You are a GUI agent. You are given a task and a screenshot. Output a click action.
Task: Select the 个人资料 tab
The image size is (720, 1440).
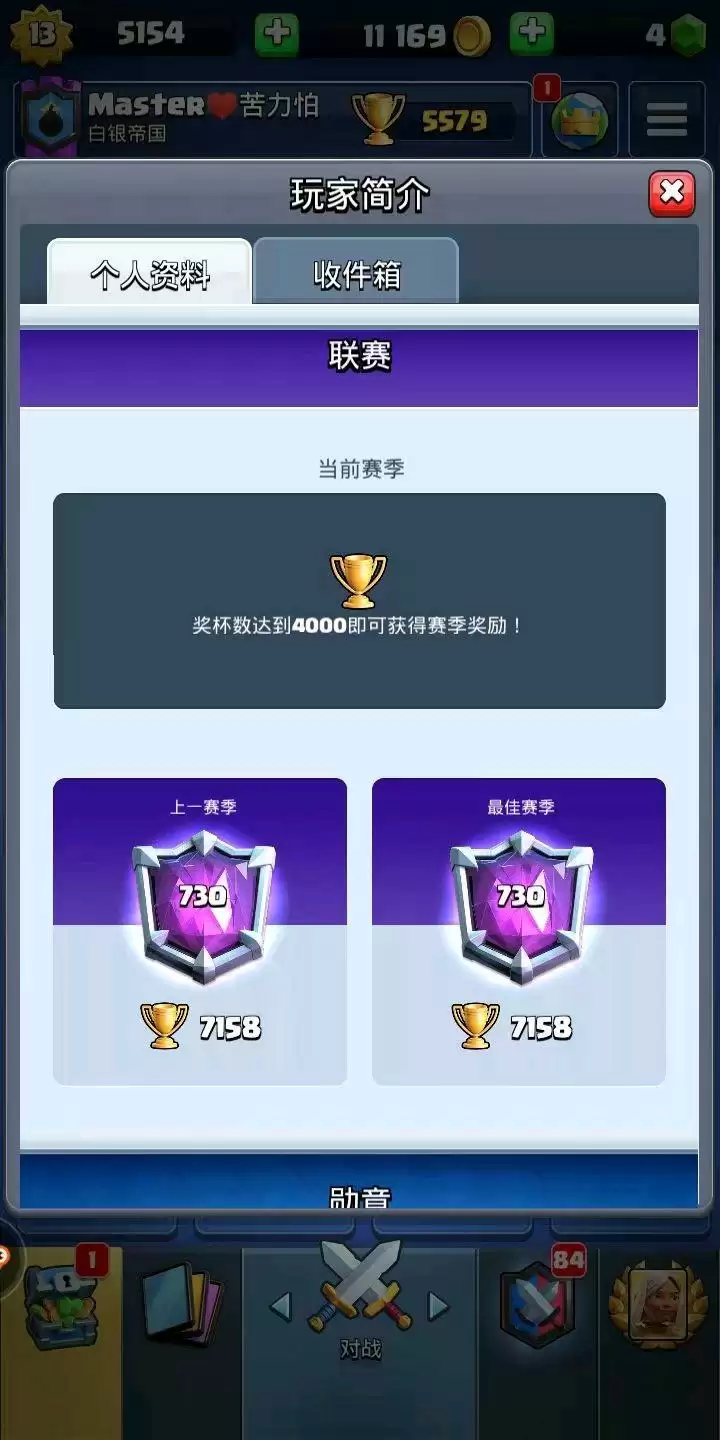[150, 272]
